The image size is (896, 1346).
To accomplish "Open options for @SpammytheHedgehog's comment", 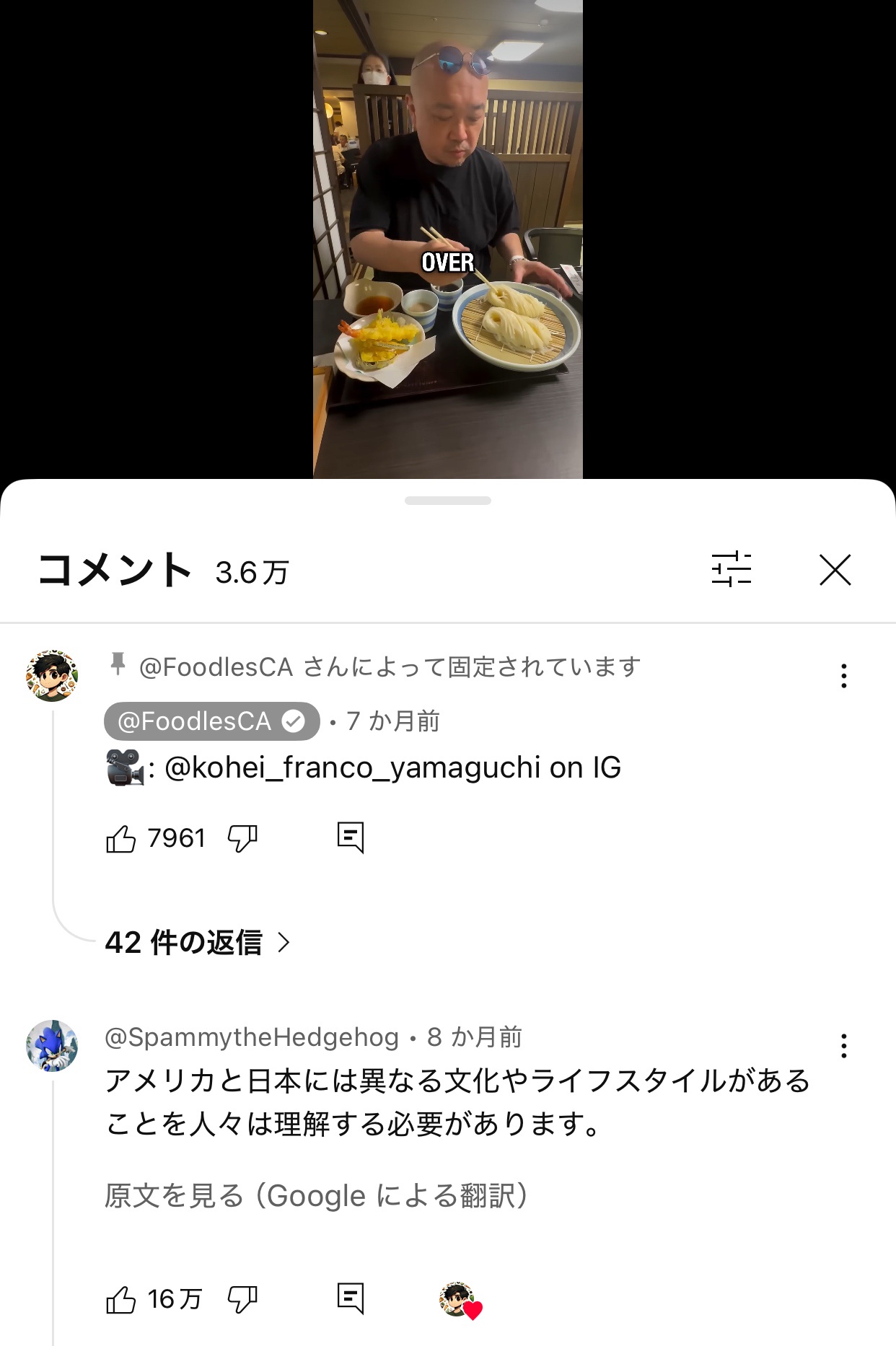I will click(843, 1046).
